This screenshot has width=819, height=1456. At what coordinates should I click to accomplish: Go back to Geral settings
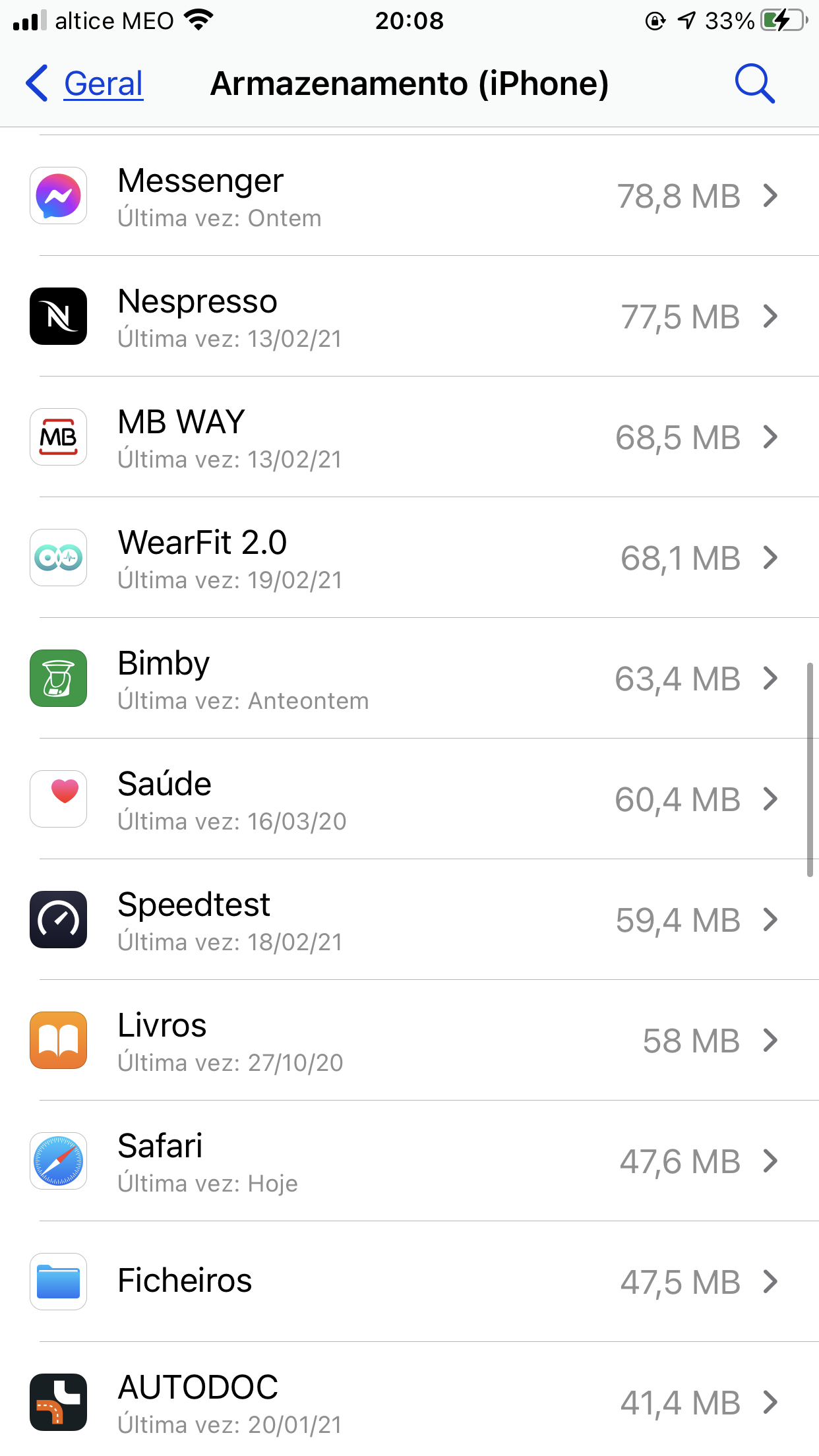pos(86,84)
